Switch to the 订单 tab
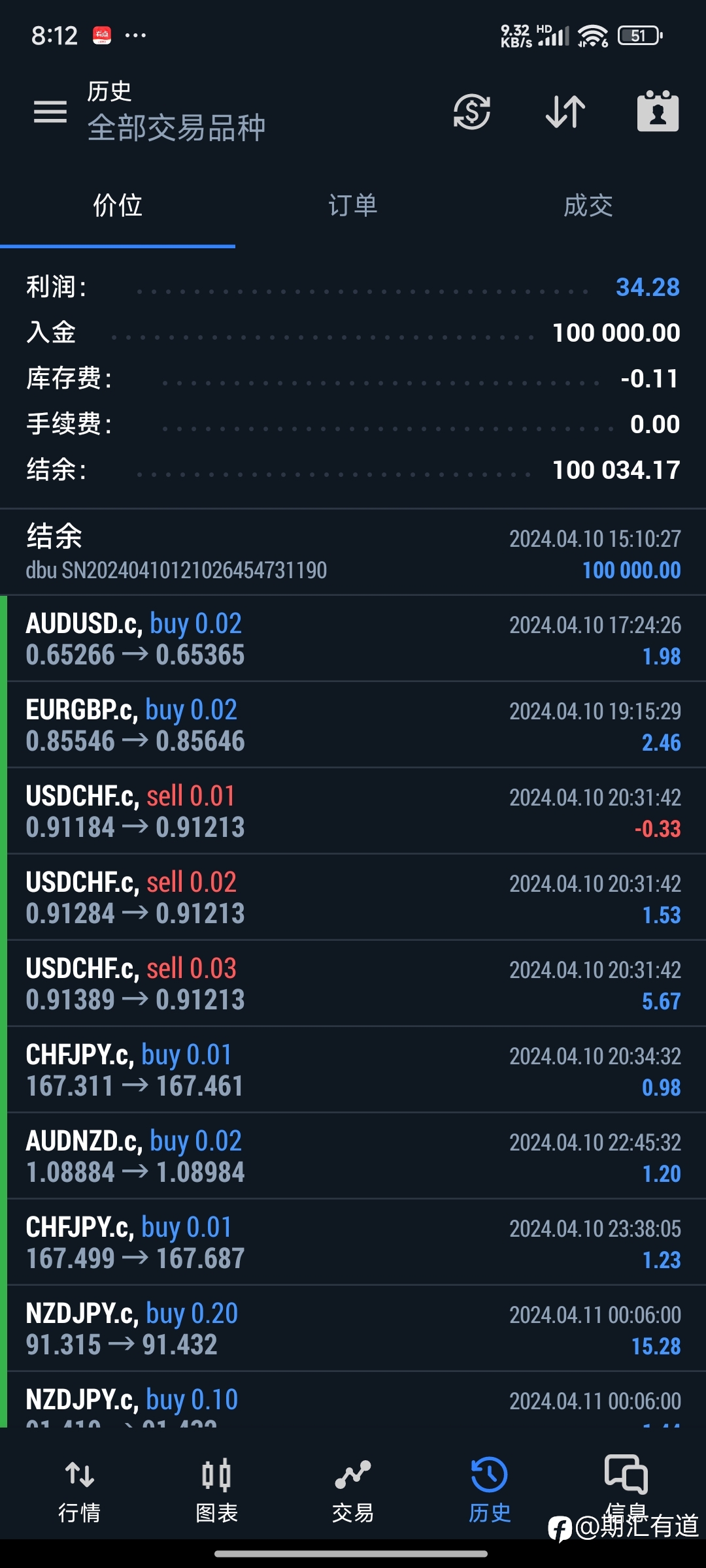 click(x=353, y=206)
